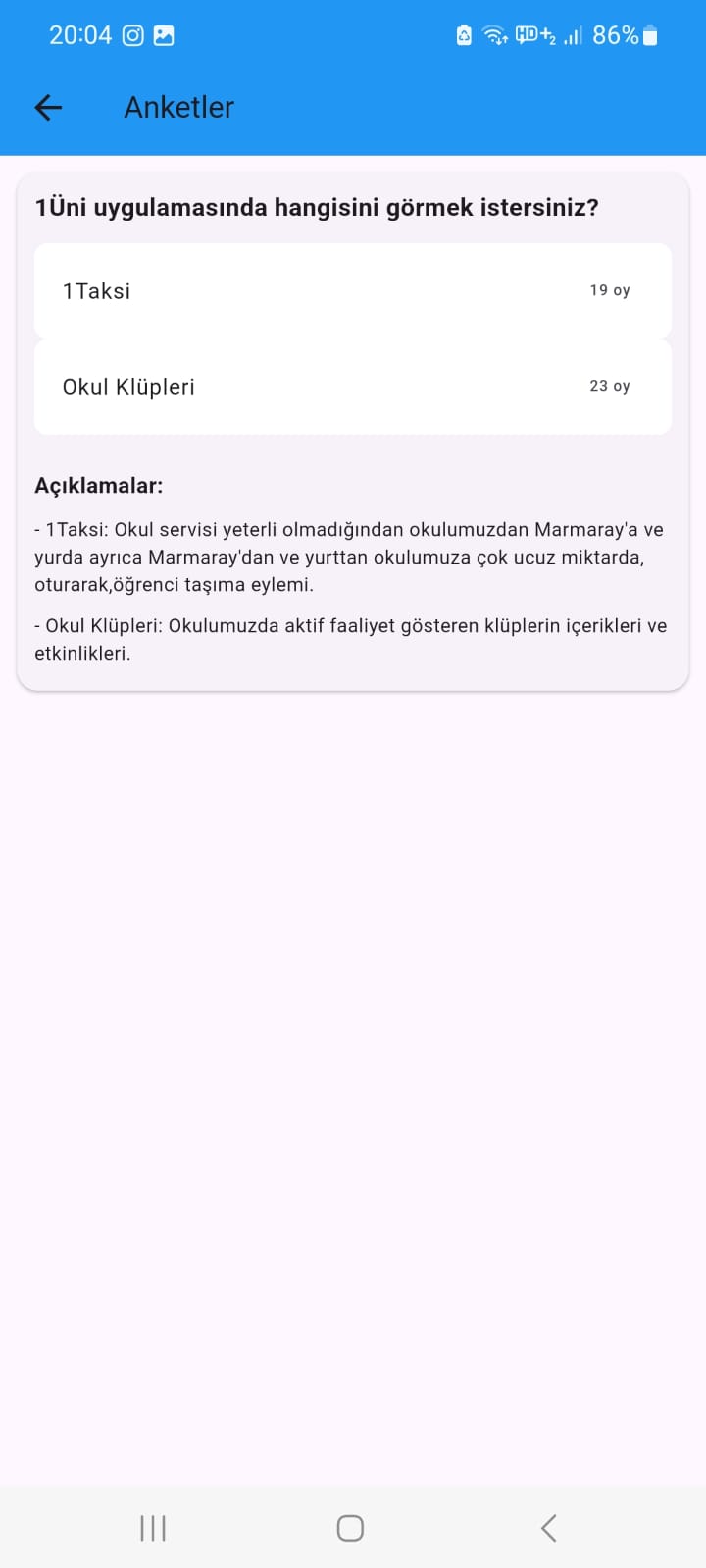Go back from the Anketler screen
The image size is (706, 1568).
coord(48,108)
